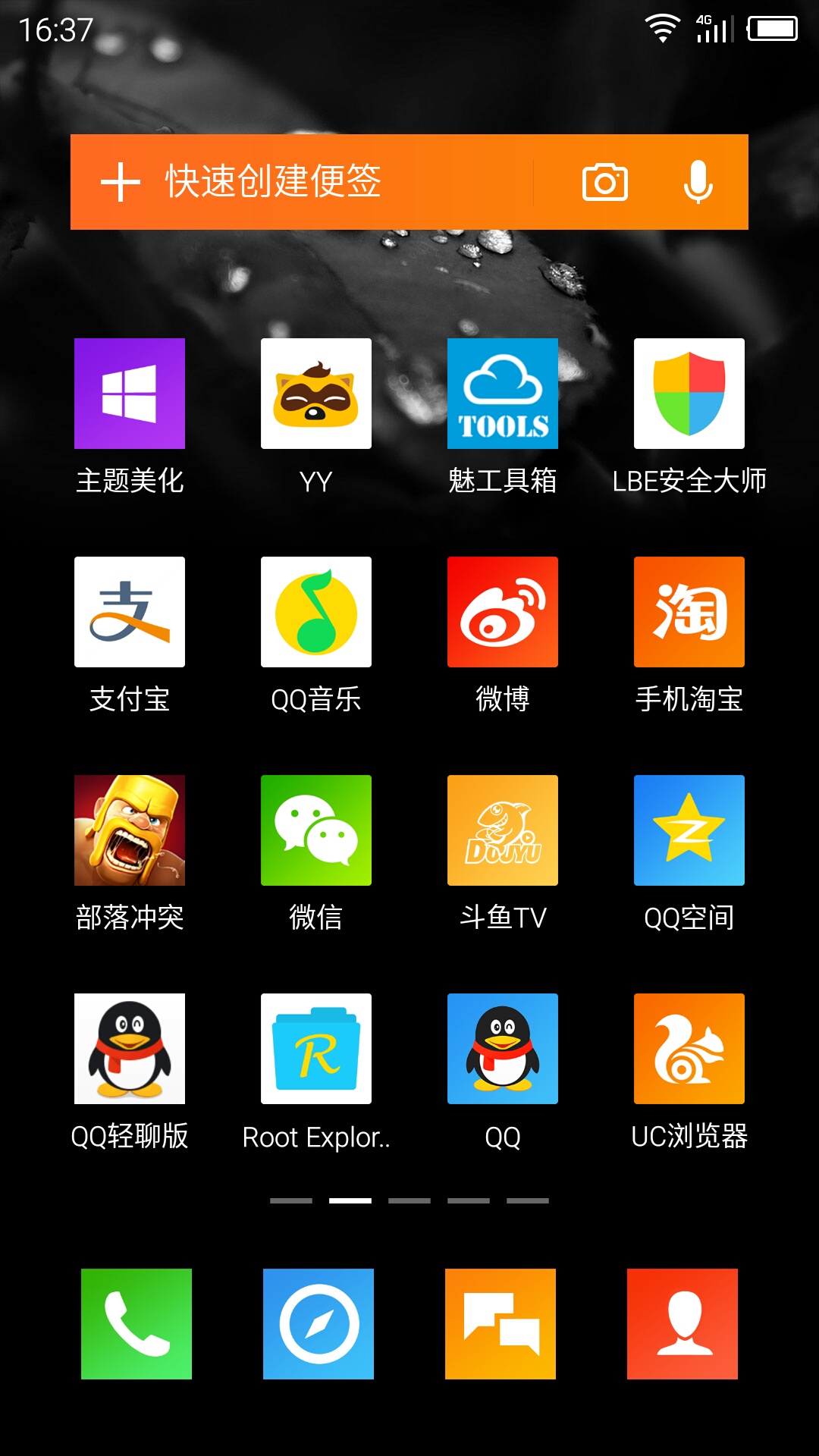The height and width of the screenshot is (1456, 819).
Task: Open the compass browser icon in the dock
Action: (318, 1324)
